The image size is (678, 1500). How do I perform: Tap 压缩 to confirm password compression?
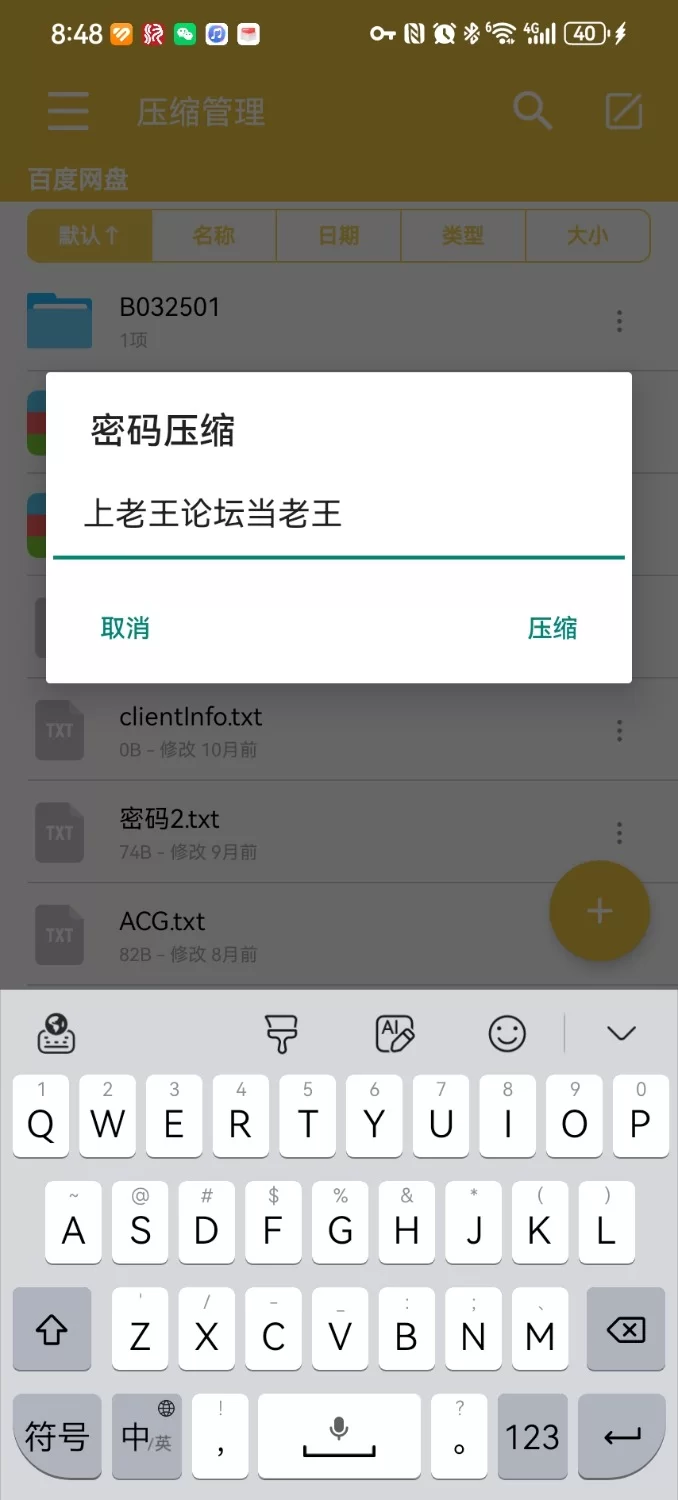pyautogui.click(x=552, y=628)
